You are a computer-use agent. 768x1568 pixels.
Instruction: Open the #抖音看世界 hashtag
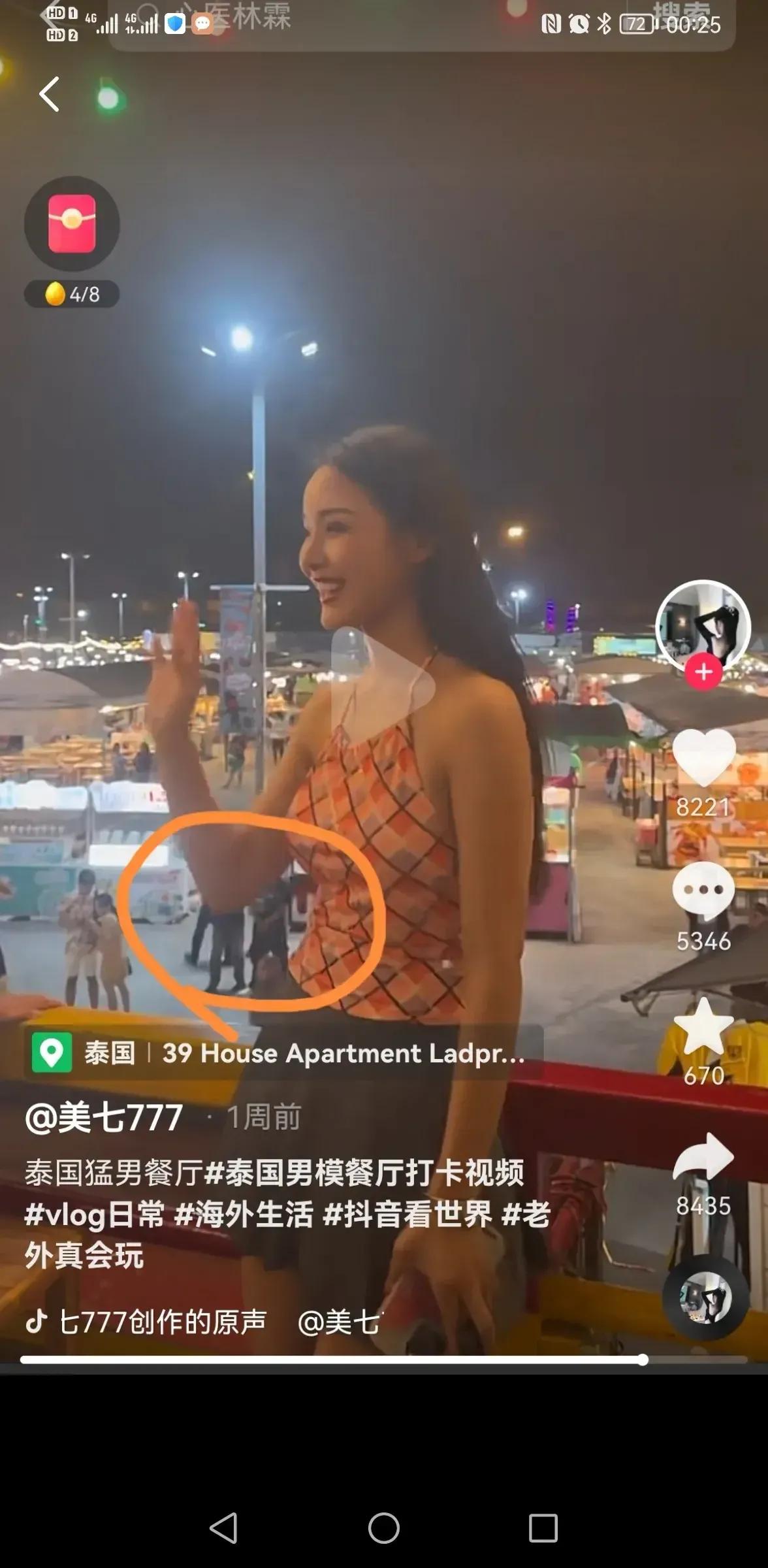point(408,1215)
